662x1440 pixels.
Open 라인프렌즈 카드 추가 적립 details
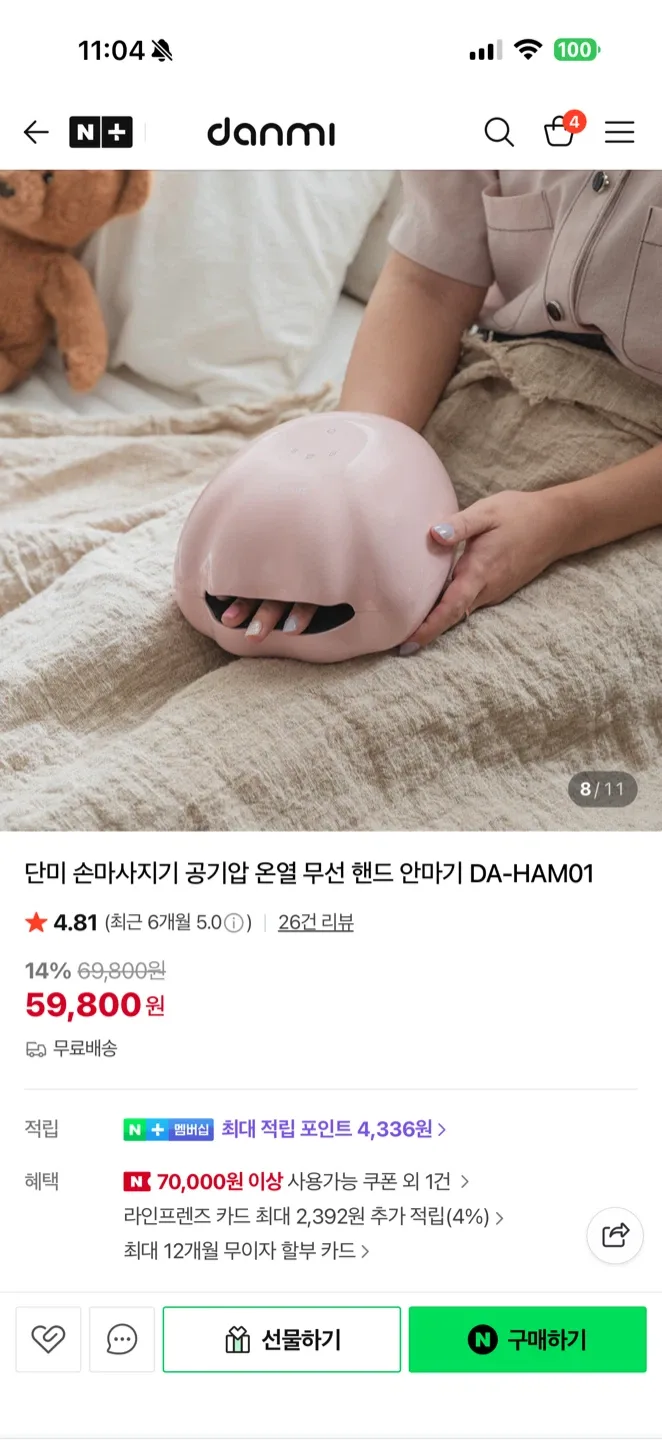tap(313, 1216)
